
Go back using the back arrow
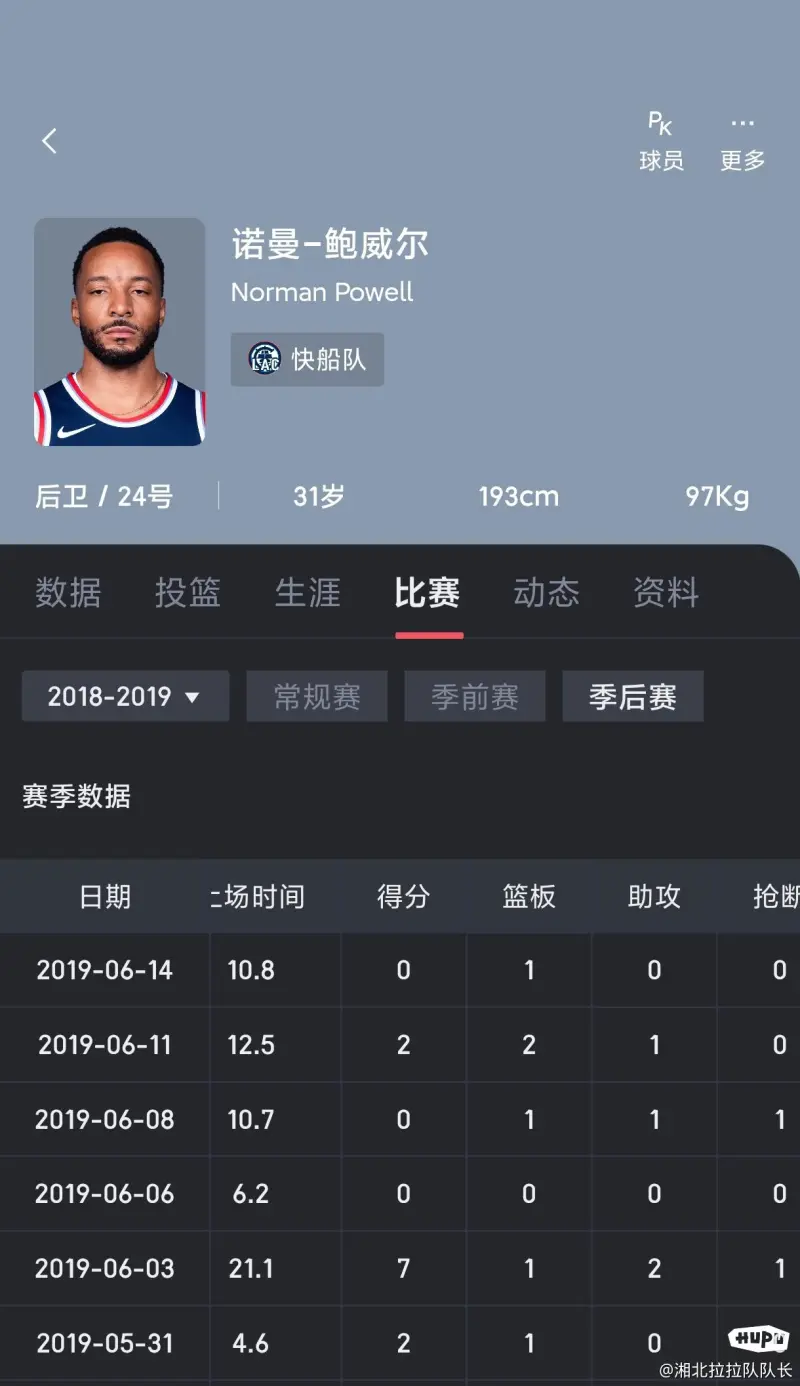pos(49,141)
